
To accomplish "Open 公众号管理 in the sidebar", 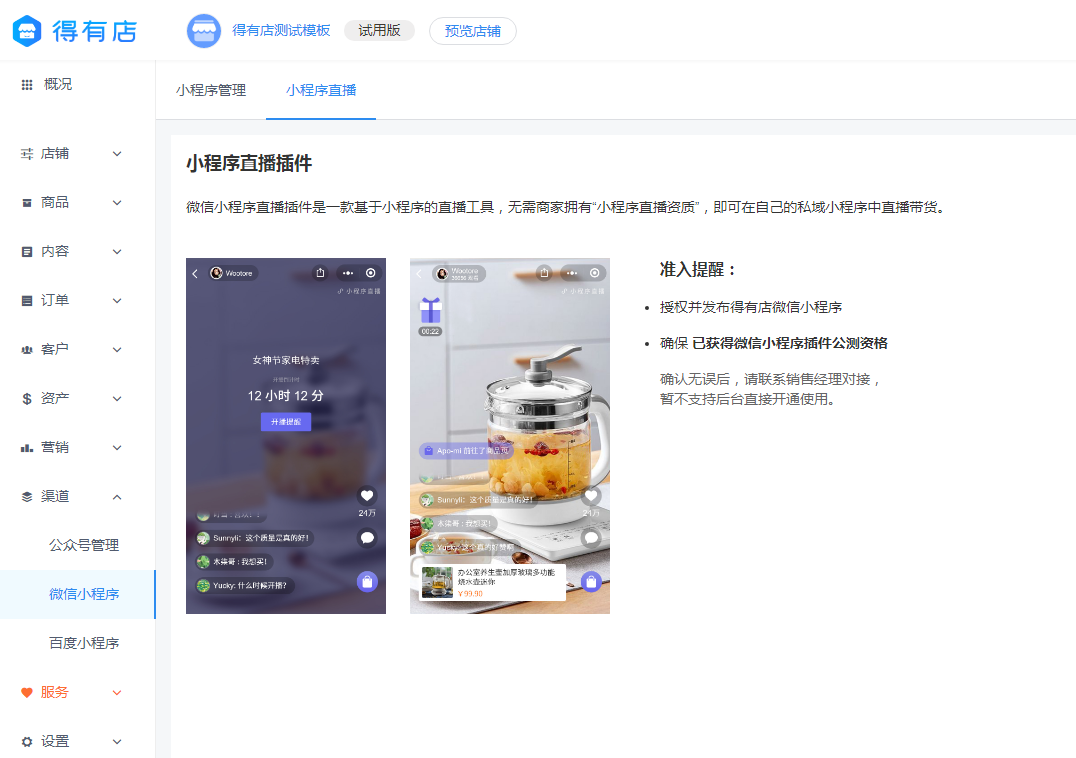I will pyautogui.click(x=84, y=545).
